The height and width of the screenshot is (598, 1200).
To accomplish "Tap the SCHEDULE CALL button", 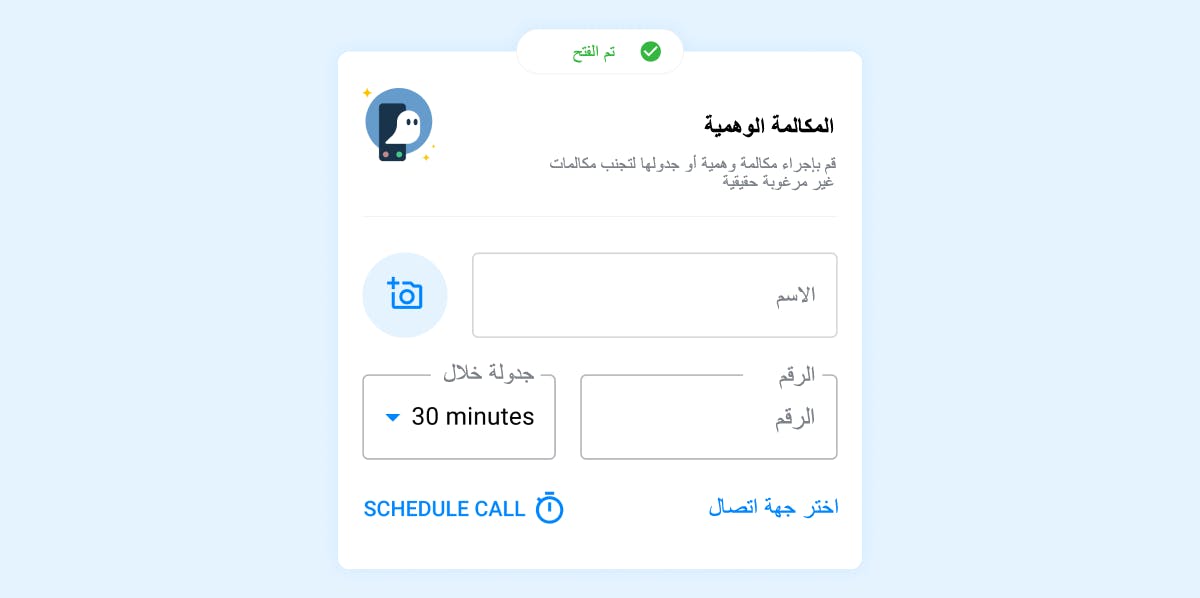I will click(x=463, y=508).
